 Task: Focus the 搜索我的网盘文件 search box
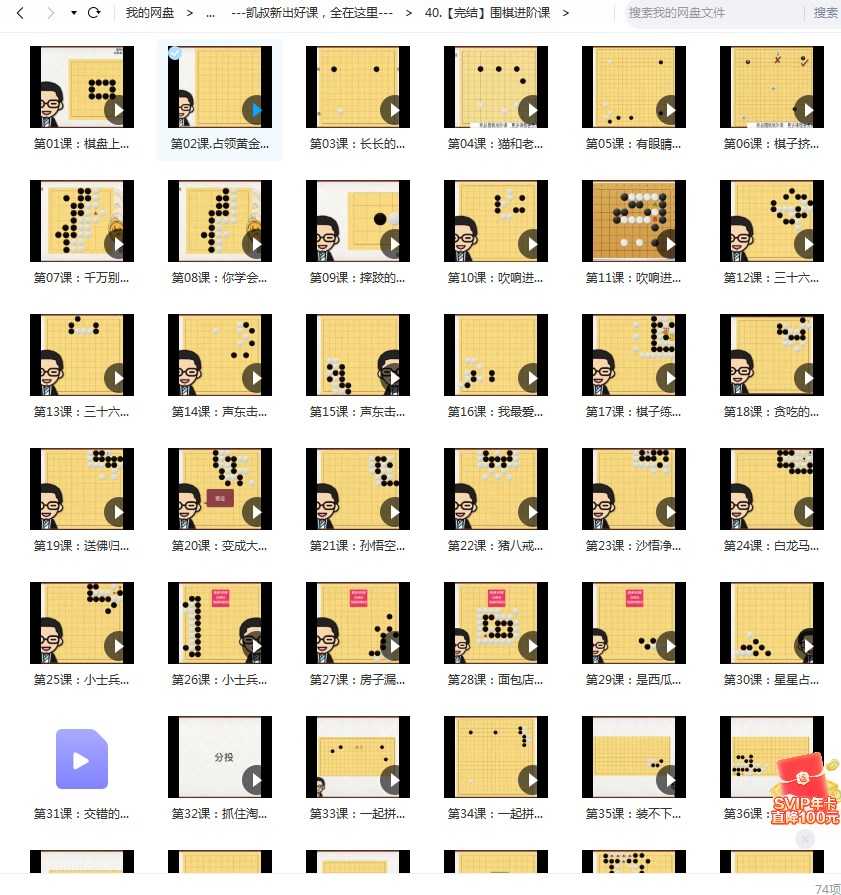(712, 13)
